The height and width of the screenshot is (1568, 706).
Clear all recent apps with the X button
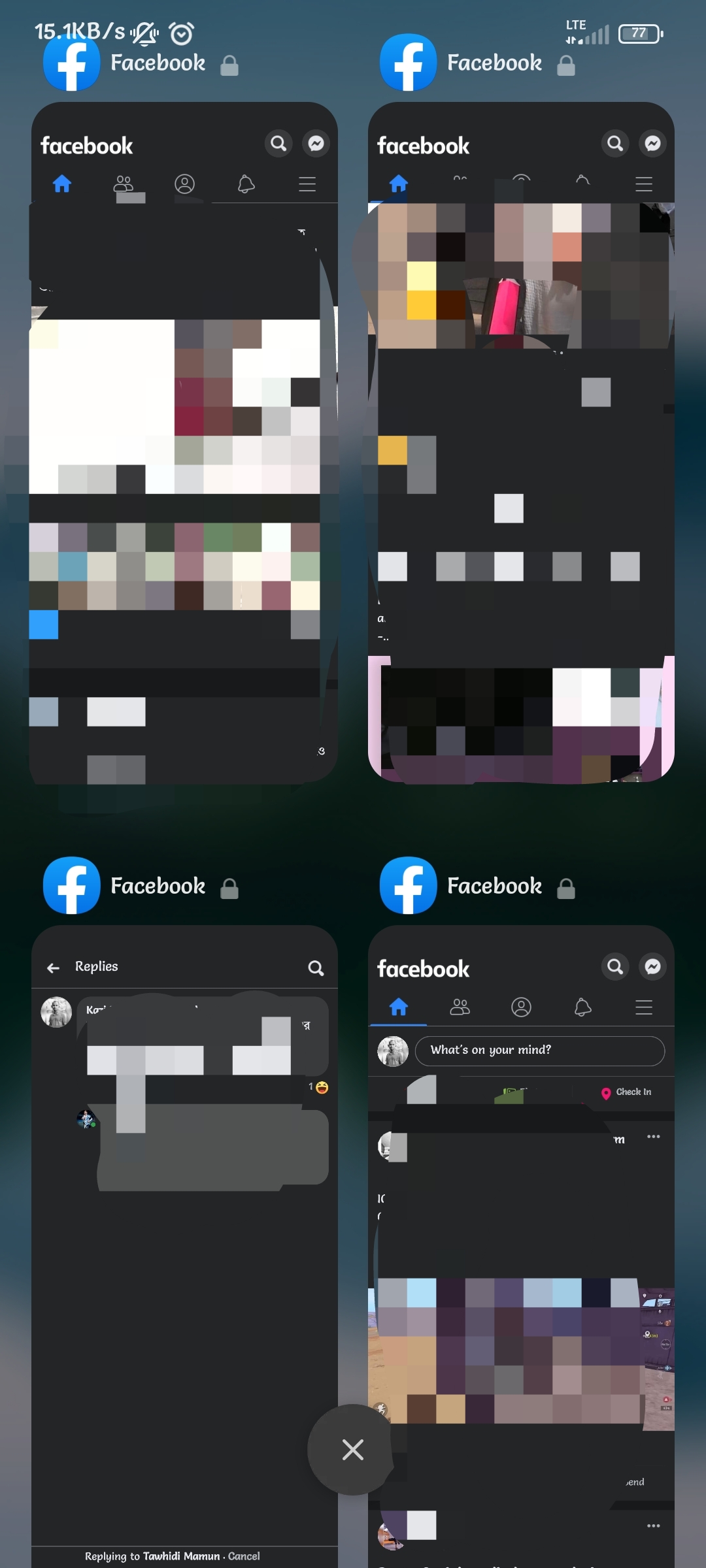[x=352, y=1450]
